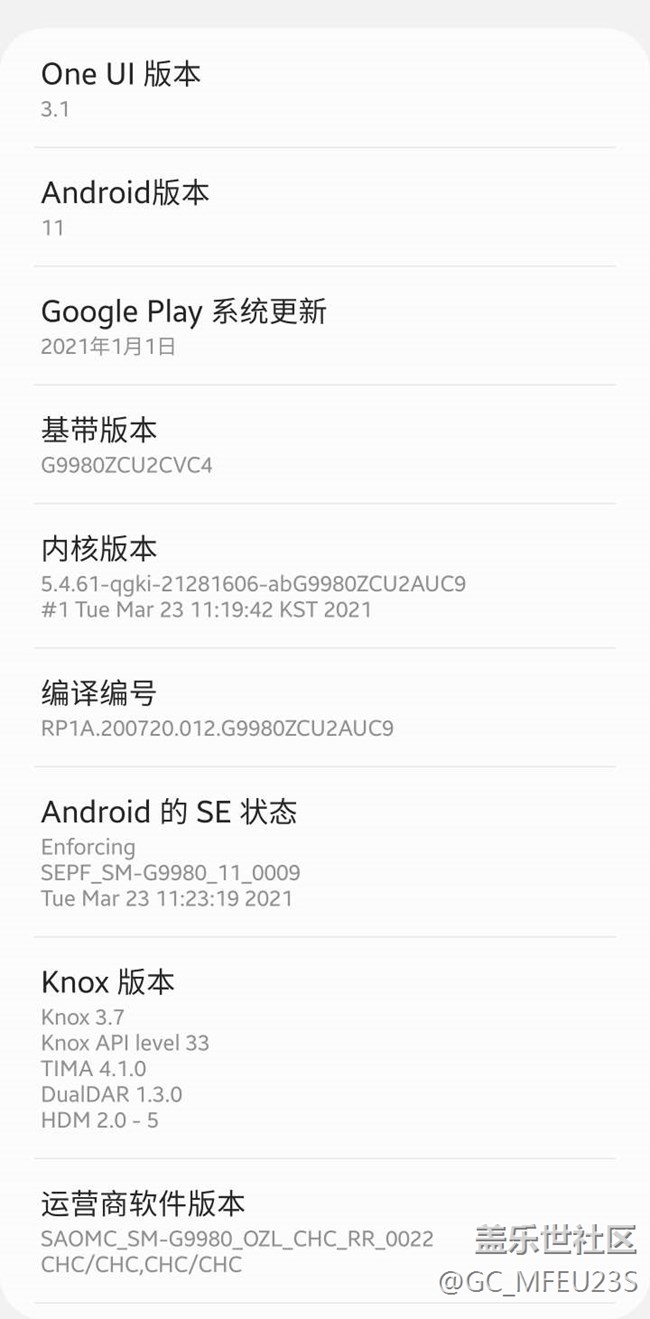The width and height of the screenshot is (650, 1319).
Task: Tap the 内核版本 row
Action: (x=324, y=576)
